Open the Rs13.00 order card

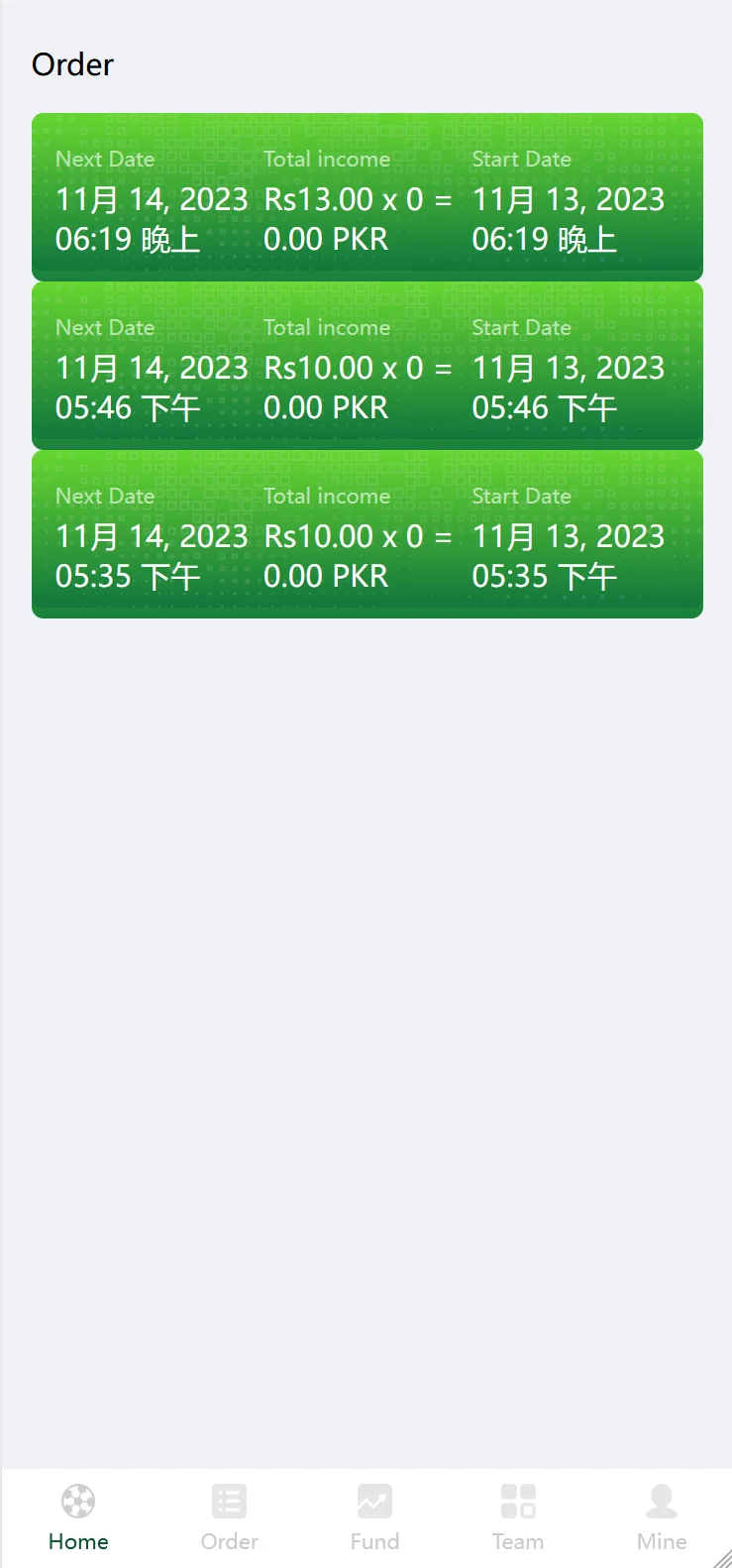tap(366, 197)
